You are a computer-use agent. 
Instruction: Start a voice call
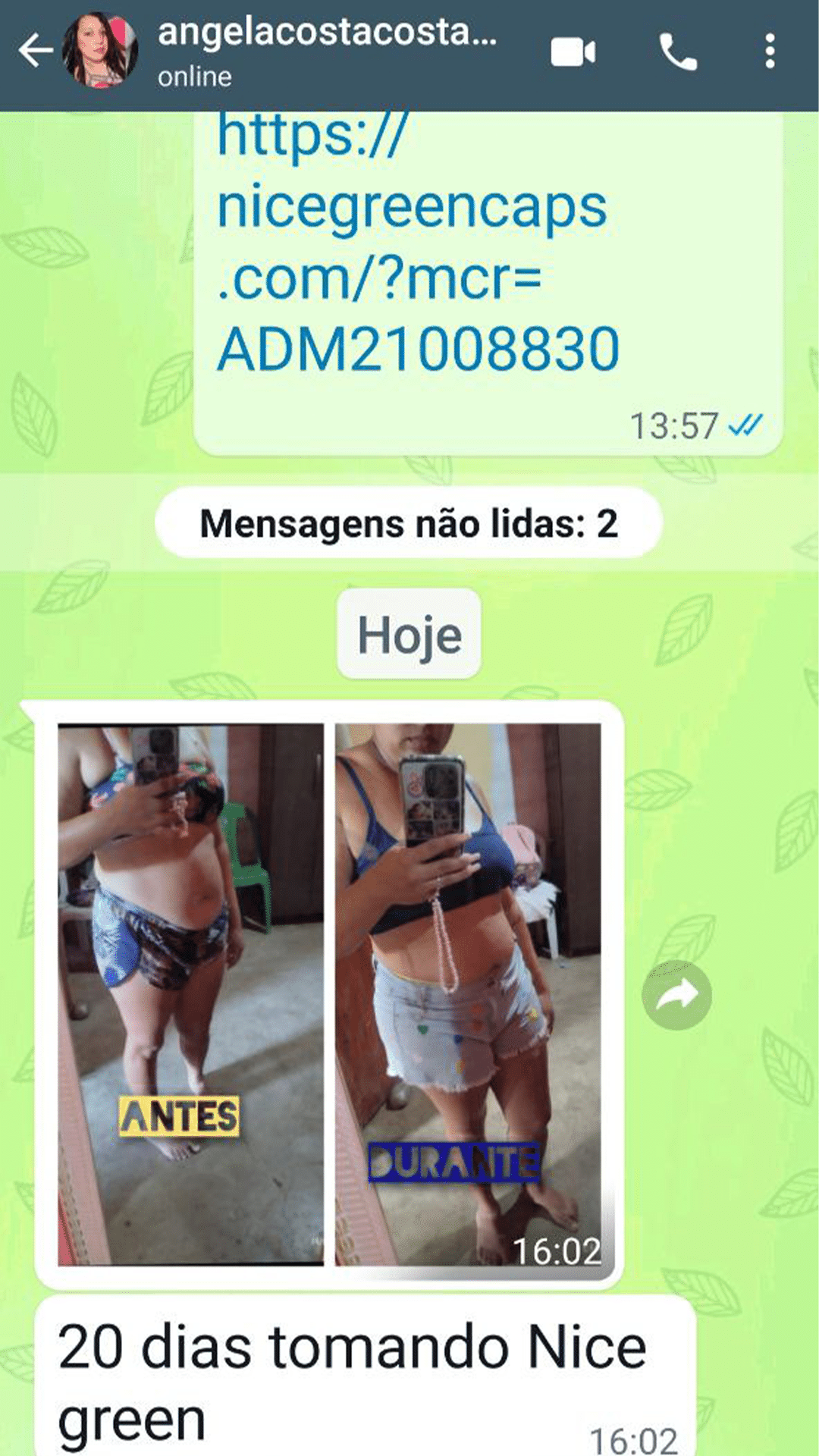677,52
